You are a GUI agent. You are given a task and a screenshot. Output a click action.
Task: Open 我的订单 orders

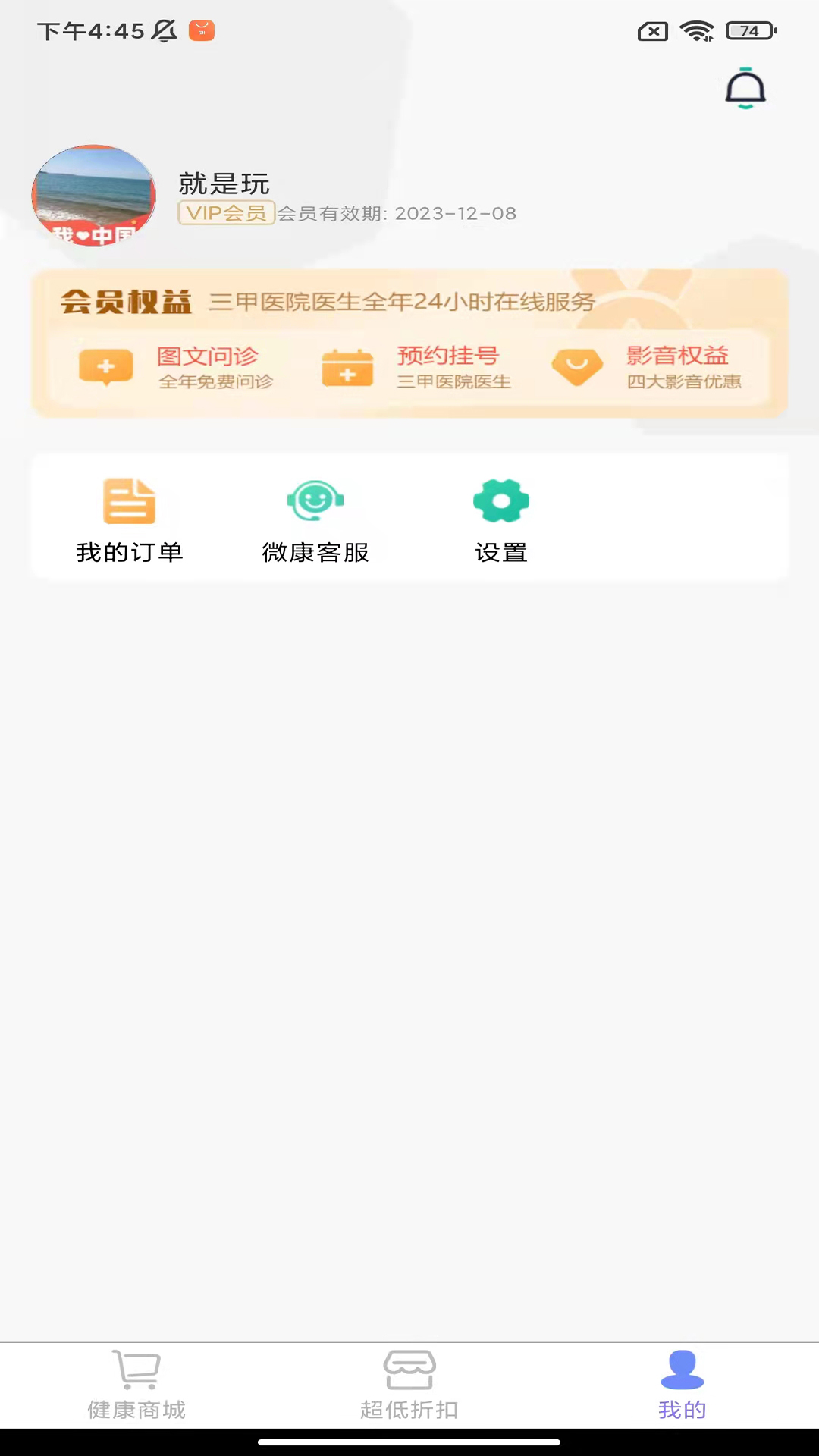pos(130,520)
